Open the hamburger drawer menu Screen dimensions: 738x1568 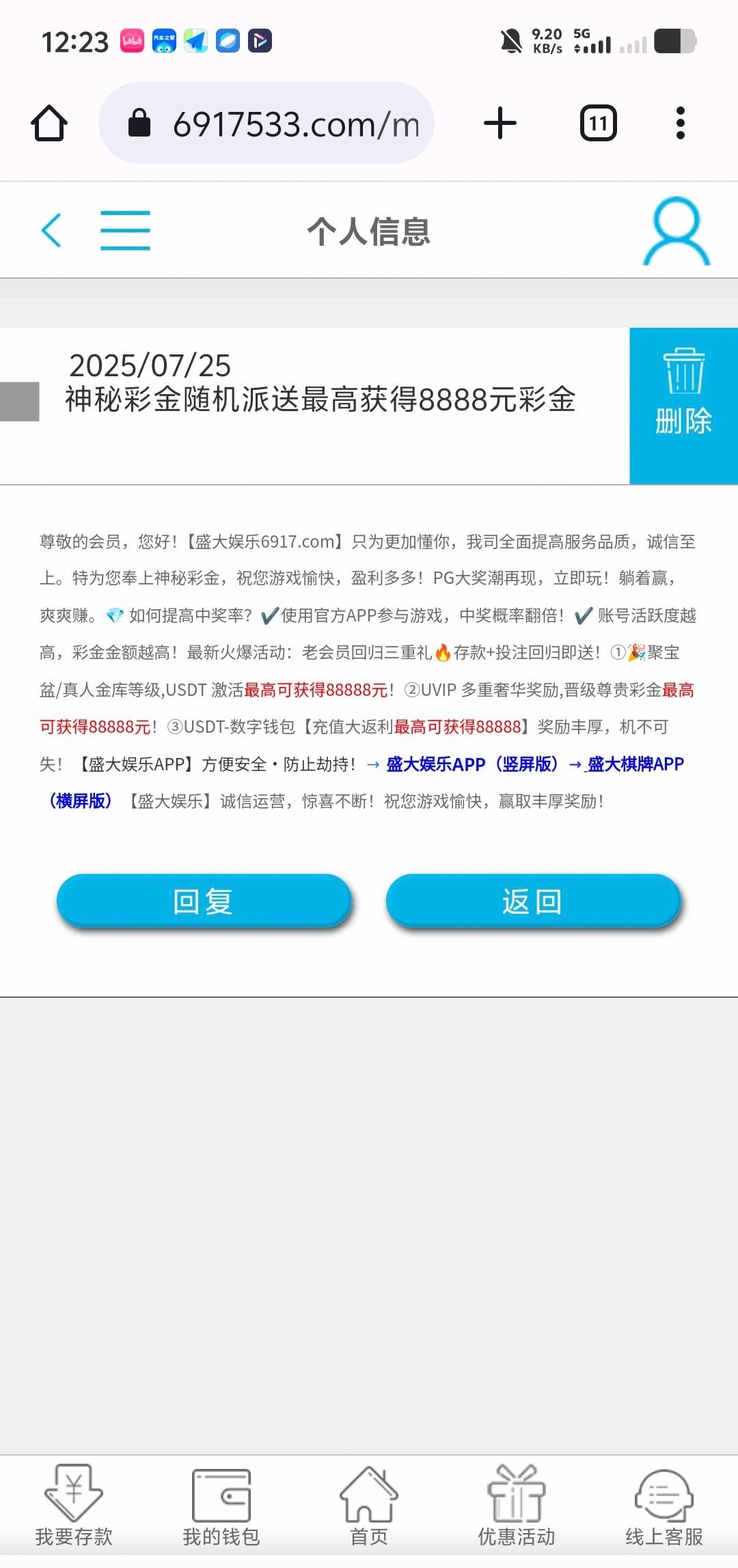click(x=125, y=230)
